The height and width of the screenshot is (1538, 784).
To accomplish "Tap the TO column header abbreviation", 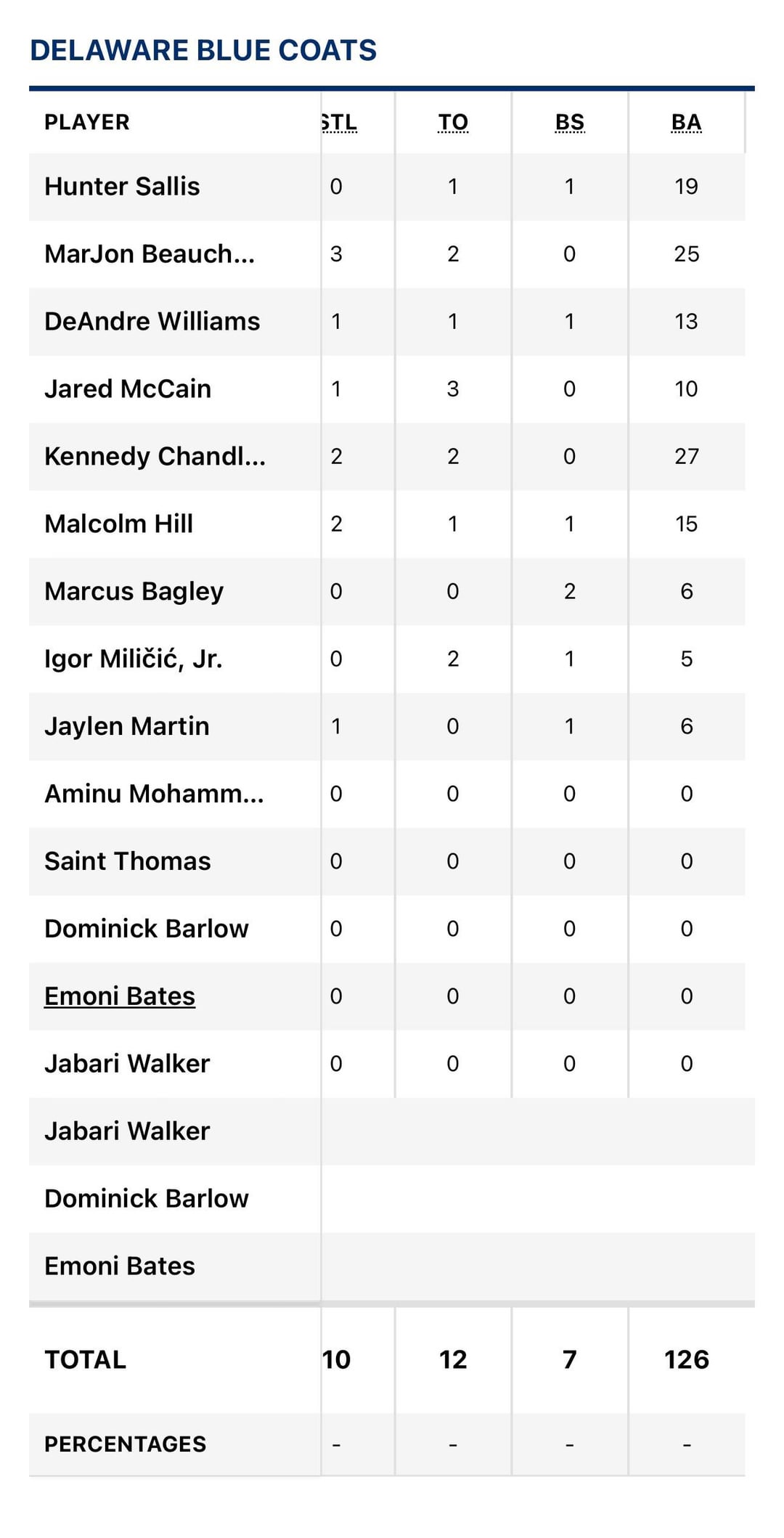I will click(x=453, y=122).
